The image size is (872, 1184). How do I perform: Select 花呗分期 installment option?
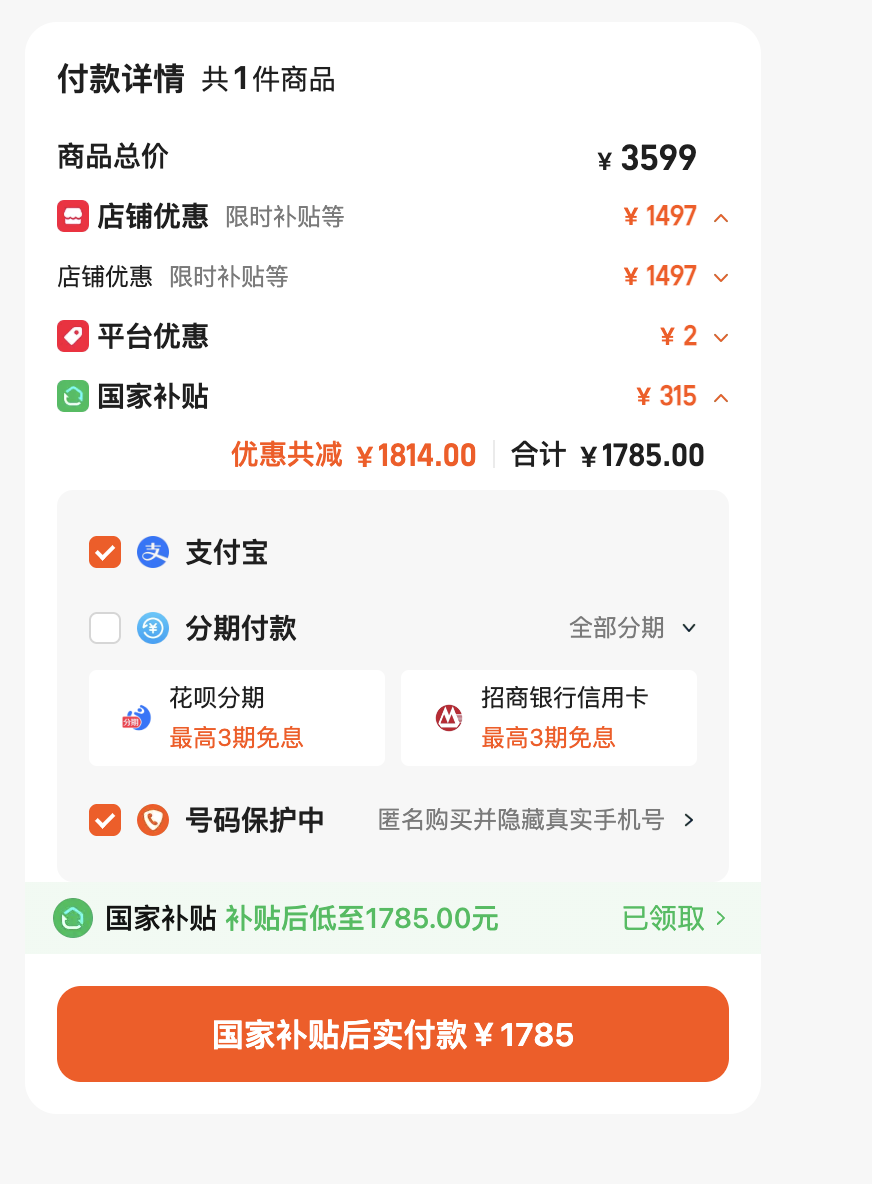237,717
